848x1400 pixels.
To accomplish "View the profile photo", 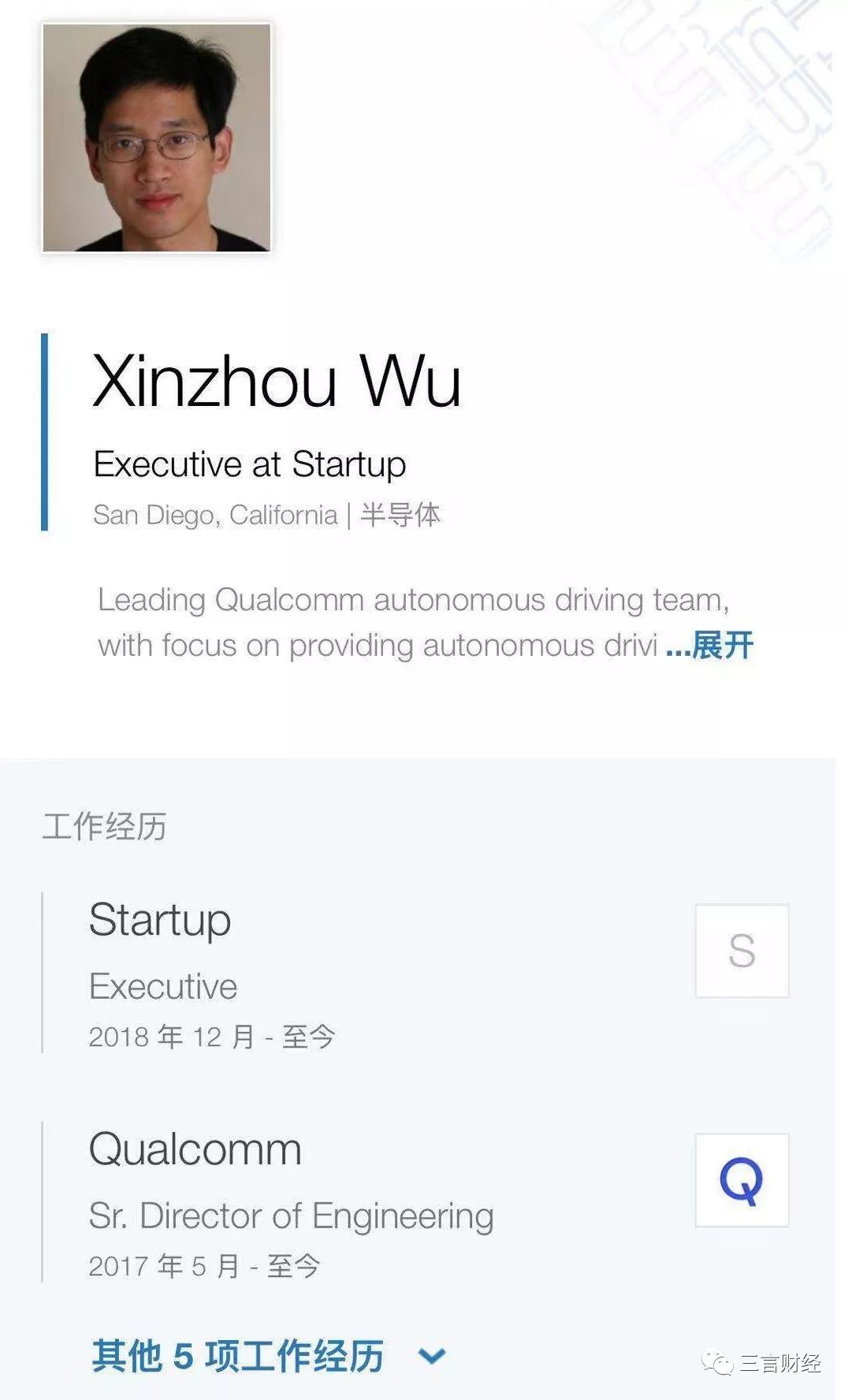I will (157, 138).
